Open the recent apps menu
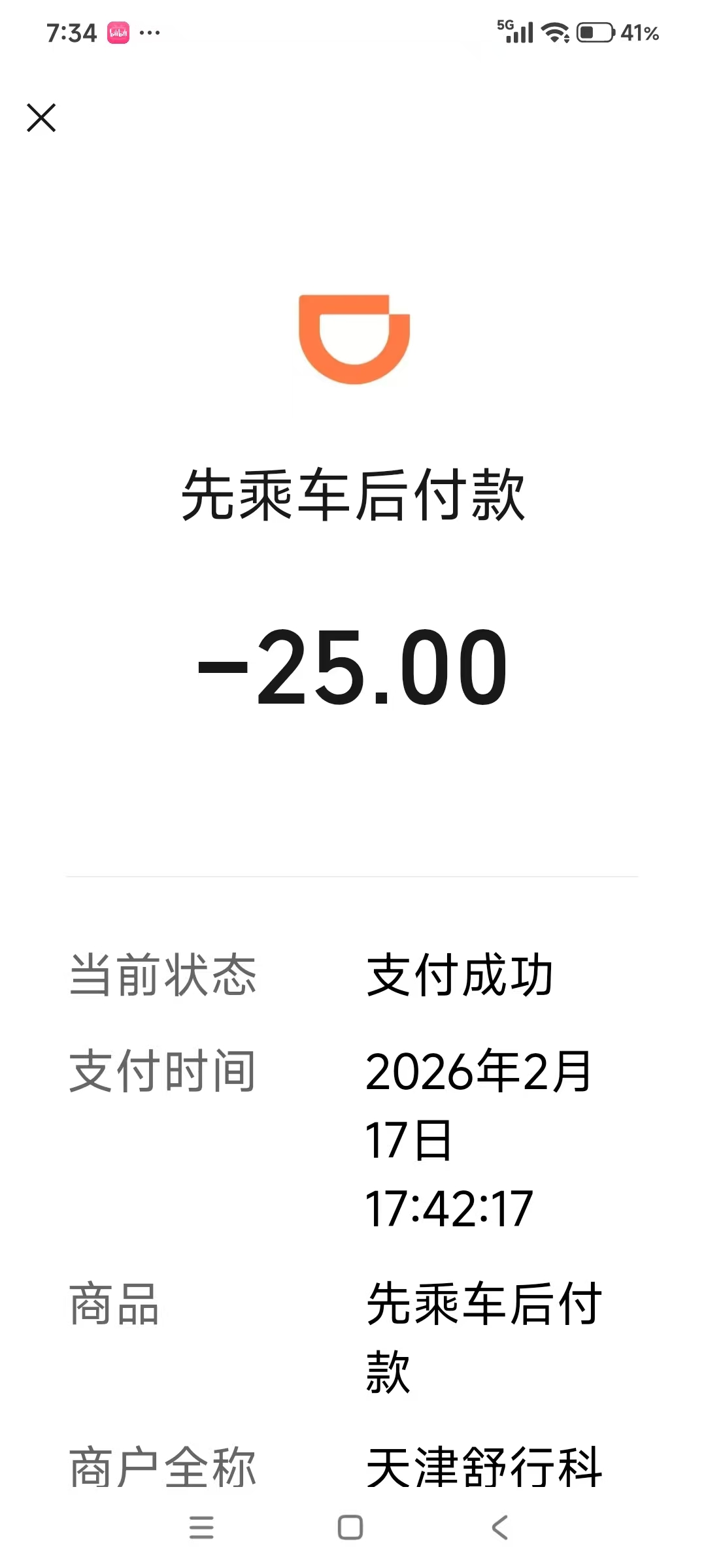This screenshot has height=1568, width=706. [201, 1527]
